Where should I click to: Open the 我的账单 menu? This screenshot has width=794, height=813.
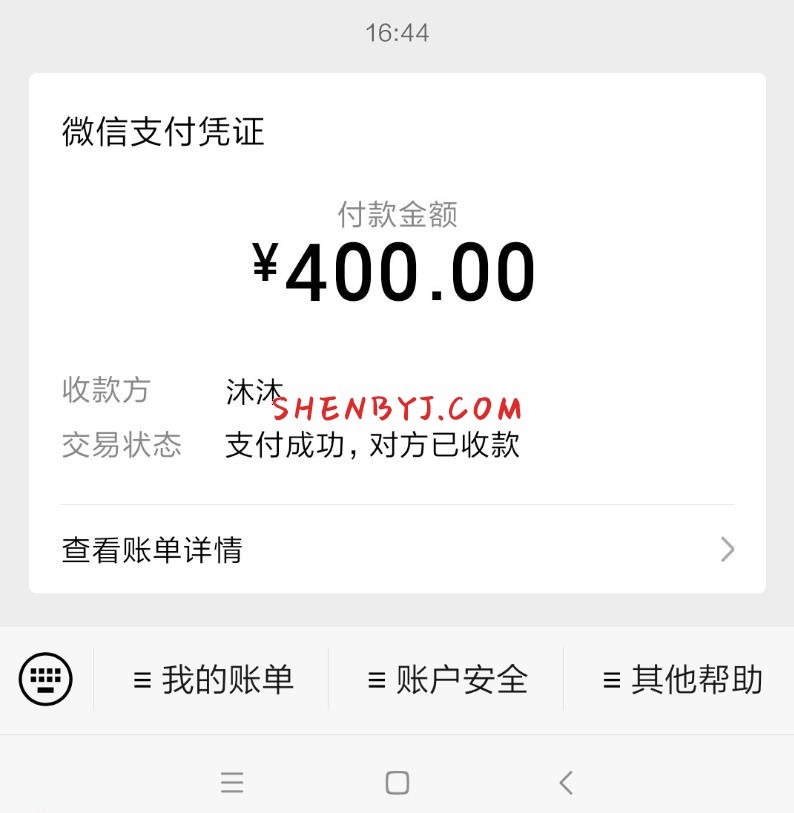[x=213, y=680]
